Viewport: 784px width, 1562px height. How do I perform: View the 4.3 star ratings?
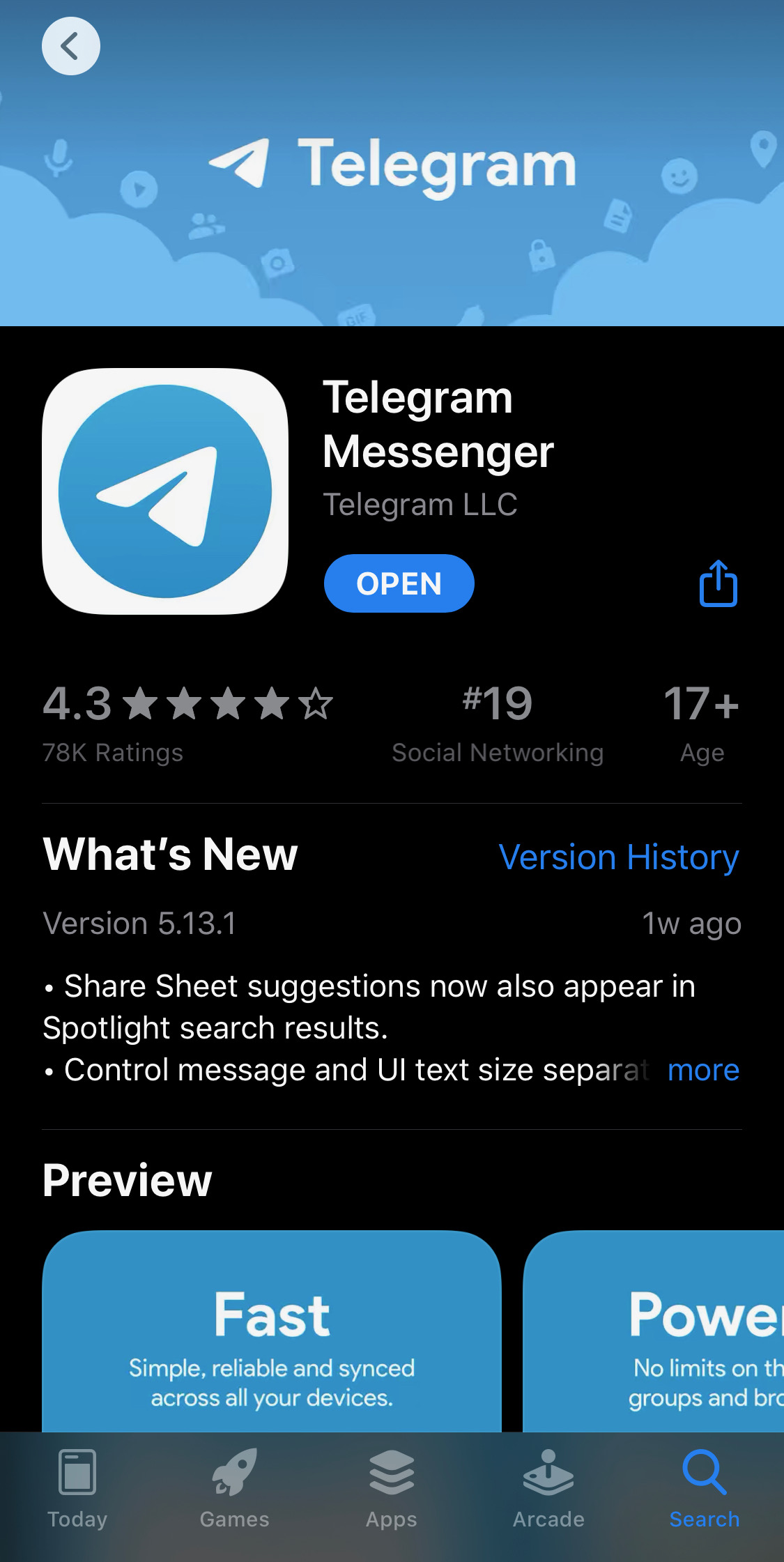tap(187, 721)
